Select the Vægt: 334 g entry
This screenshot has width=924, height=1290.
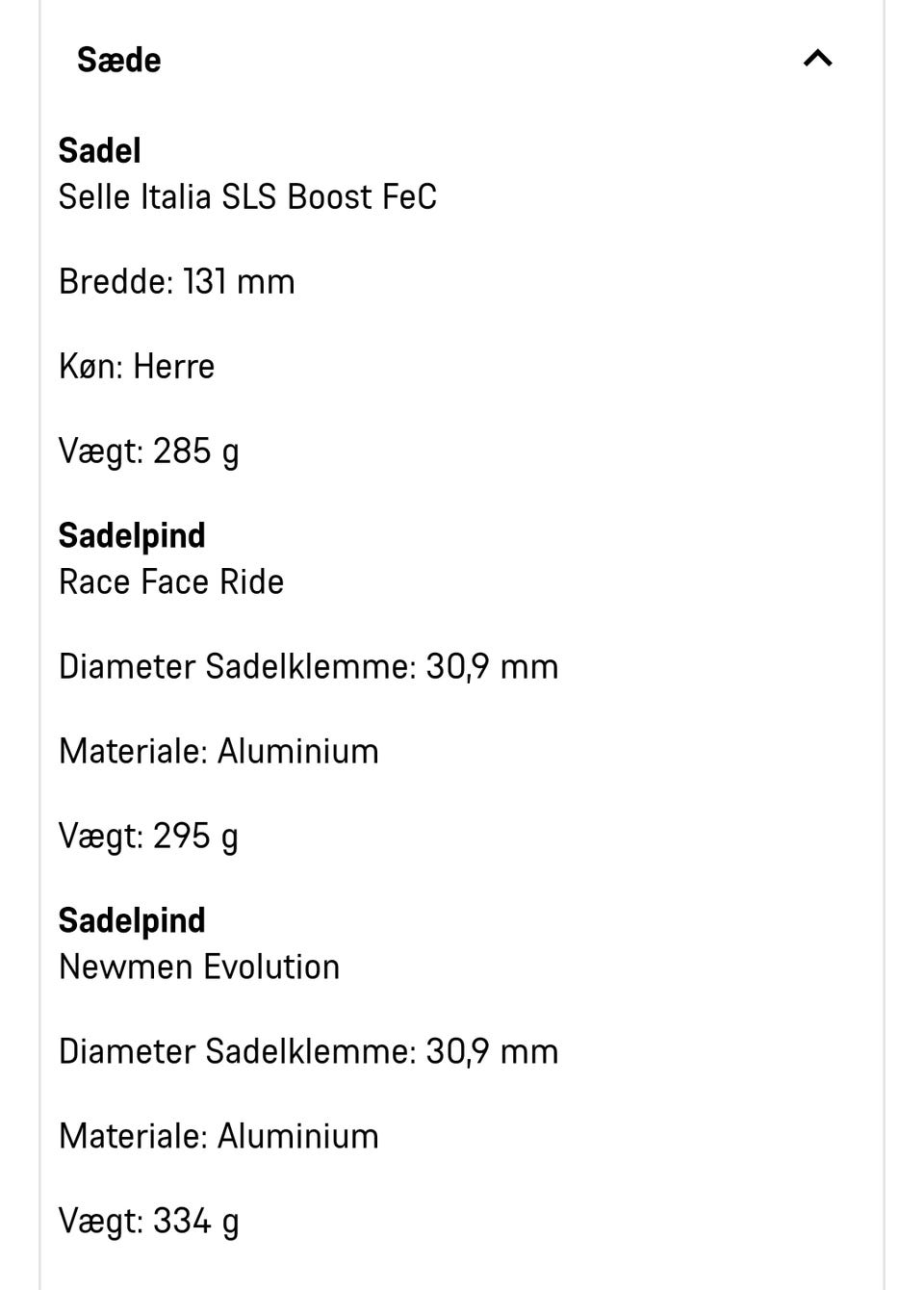click(x=149, y=1221)
